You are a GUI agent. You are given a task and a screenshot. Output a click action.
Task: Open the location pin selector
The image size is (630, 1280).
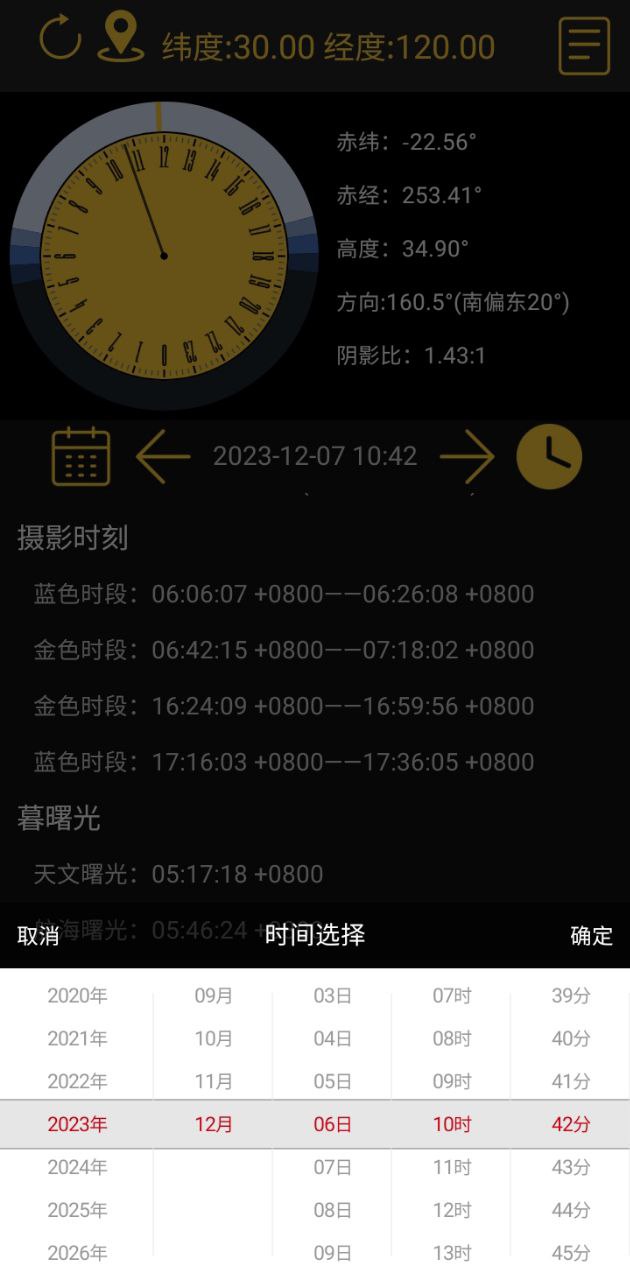click(x=120, y=39)
